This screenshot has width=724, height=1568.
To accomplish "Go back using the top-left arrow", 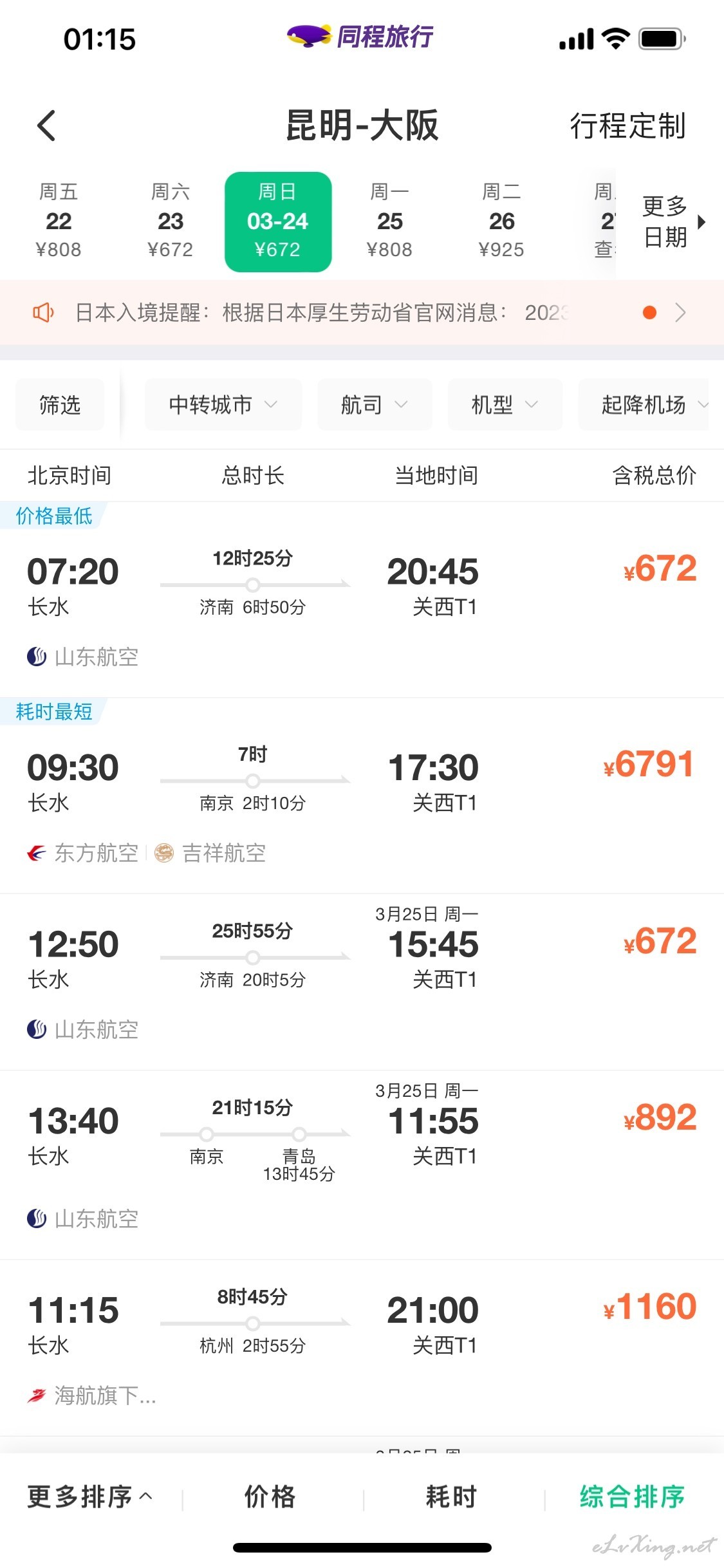I will [x=46, y=125].
